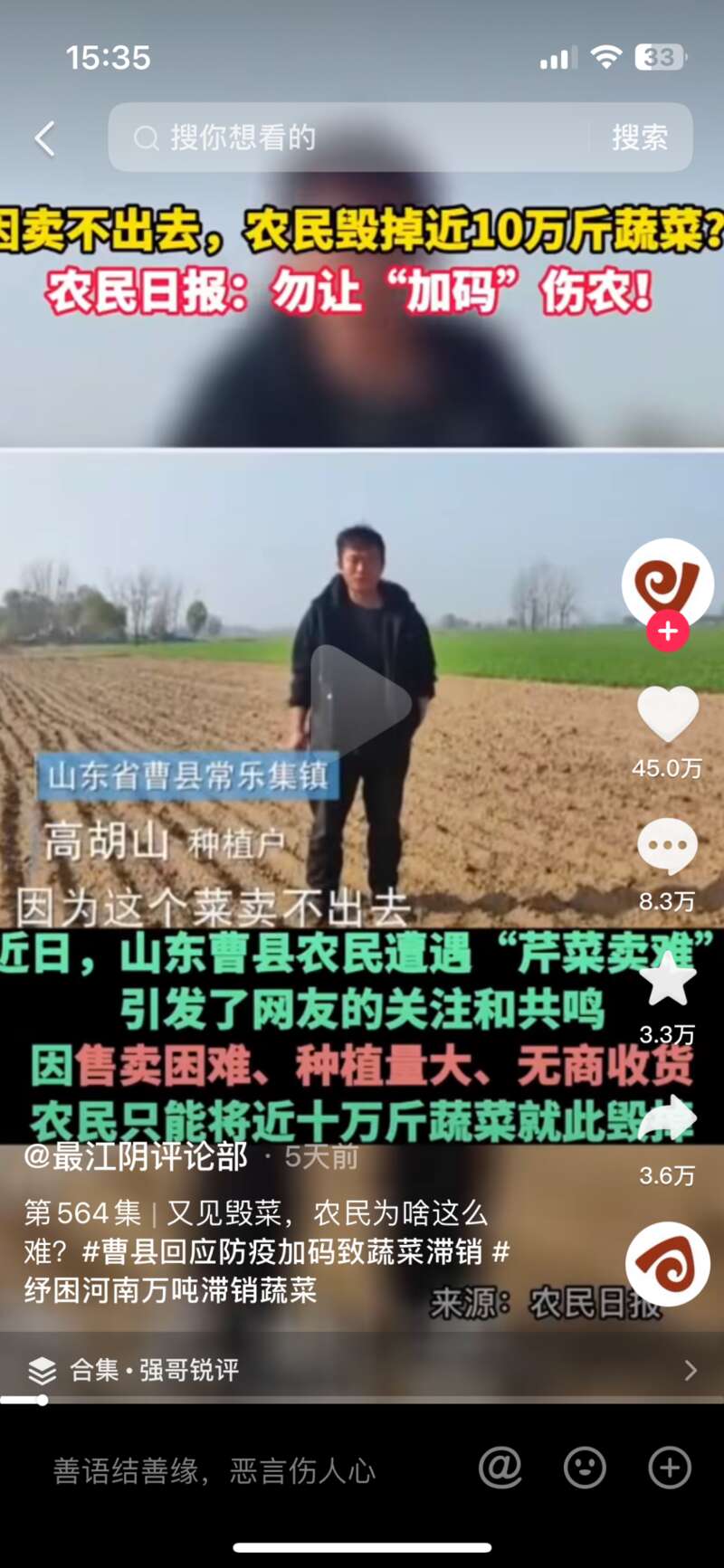
Task: Open the 合集·强哥锐评 collection row
Action: pos(362,1370)
